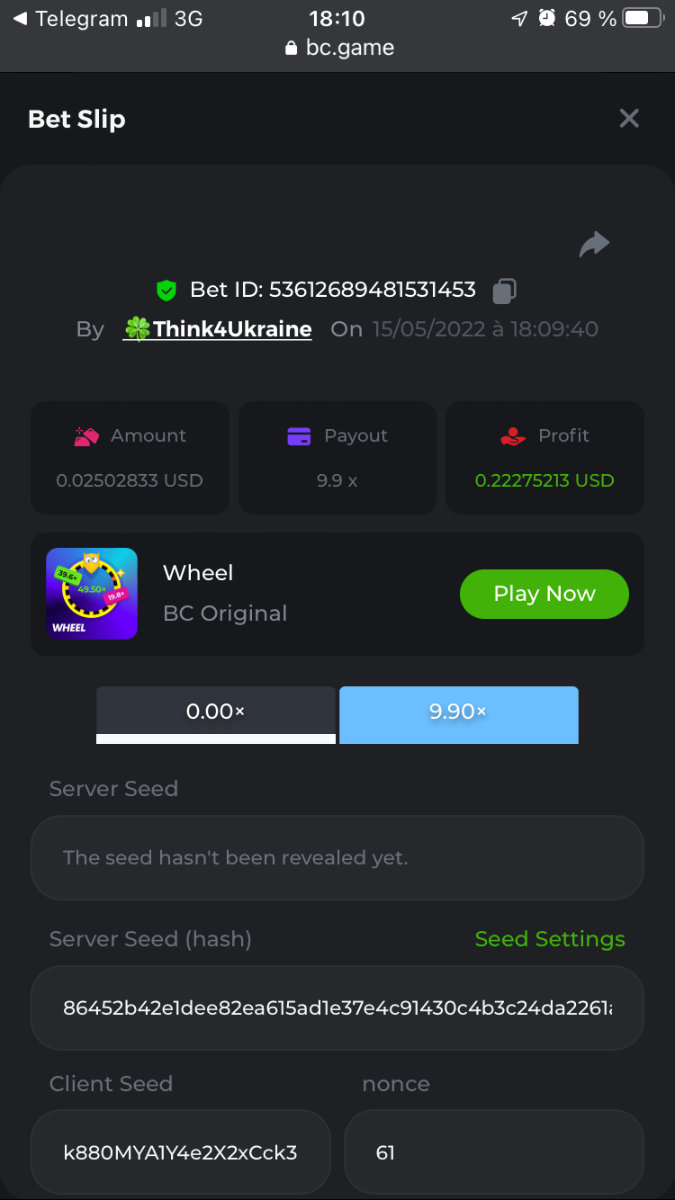
Task: Share this bet slip
Action: [594, 244]
